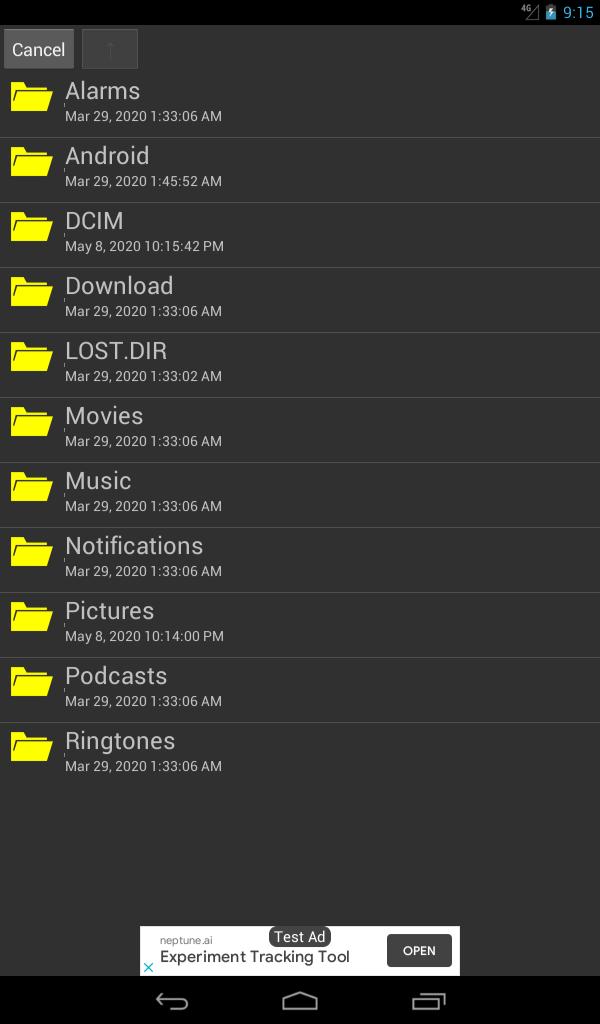Go up one directory level
The image size is (600, 1024).
[110, 49]
